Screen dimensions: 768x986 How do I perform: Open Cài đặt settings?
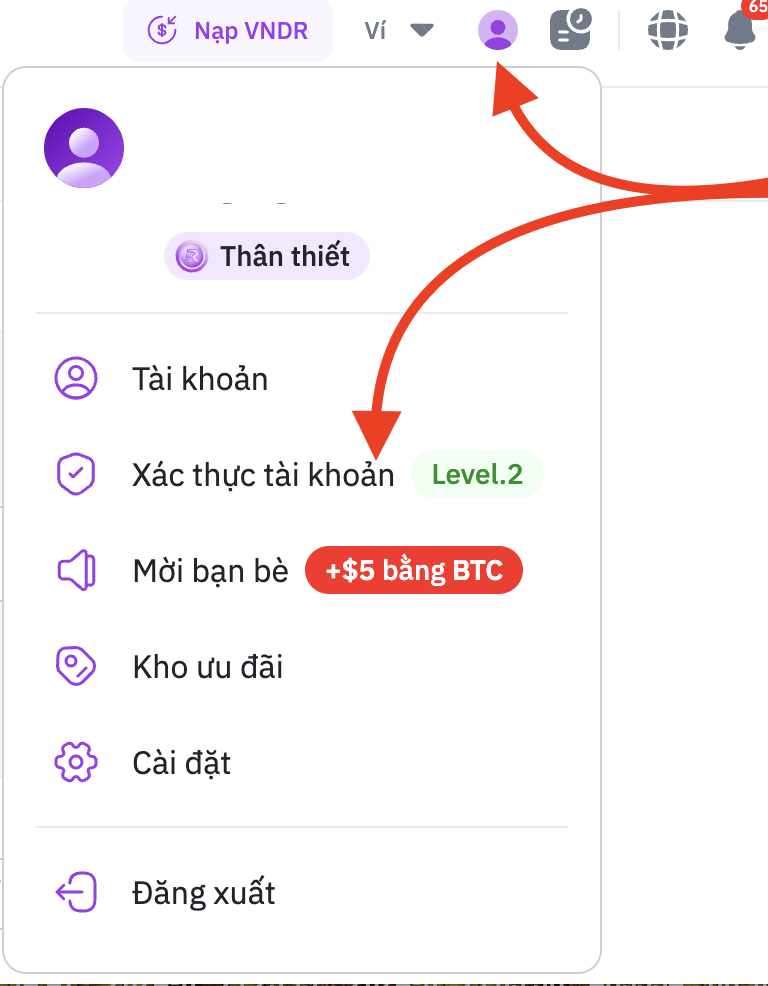[181, 763]
